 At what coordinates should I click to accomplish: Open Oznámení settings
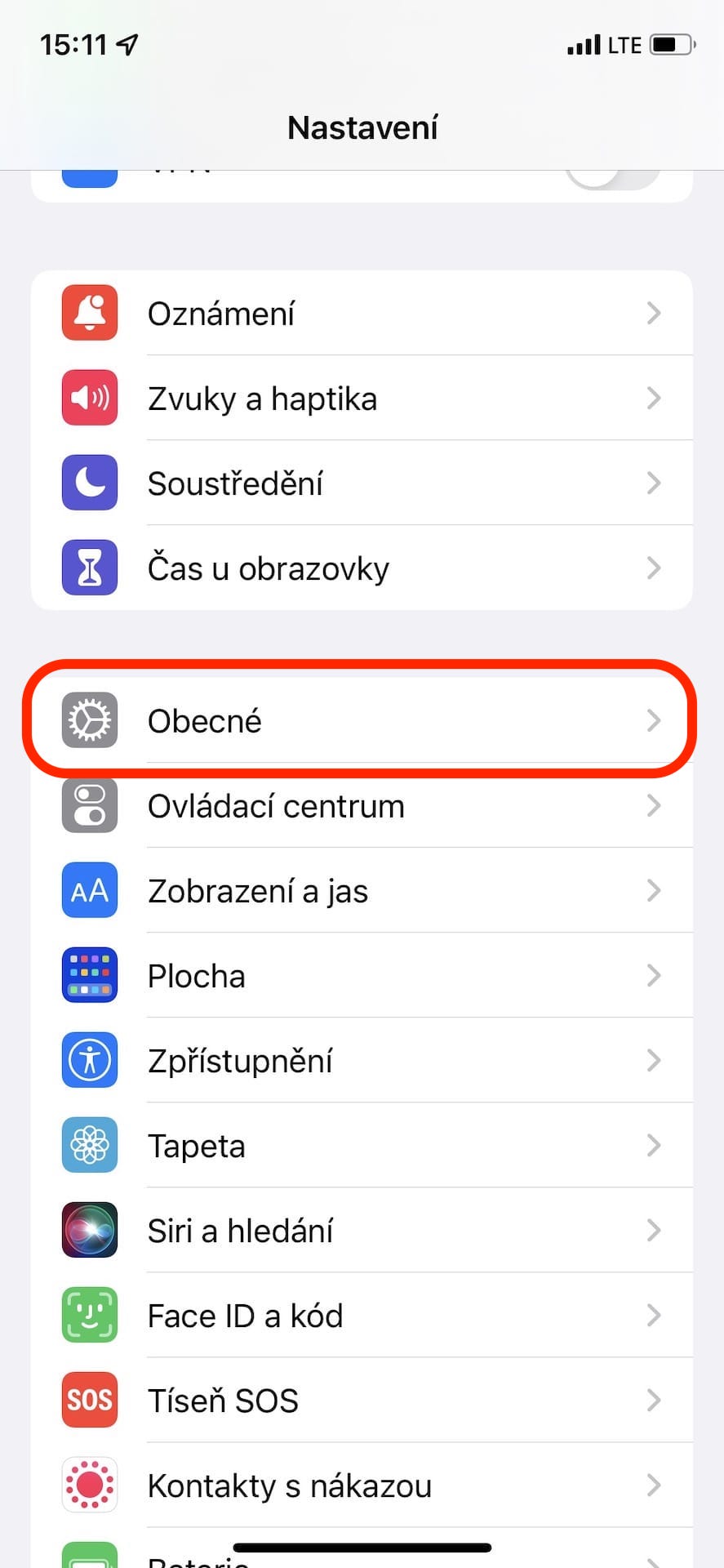click(x=362, y=314)
